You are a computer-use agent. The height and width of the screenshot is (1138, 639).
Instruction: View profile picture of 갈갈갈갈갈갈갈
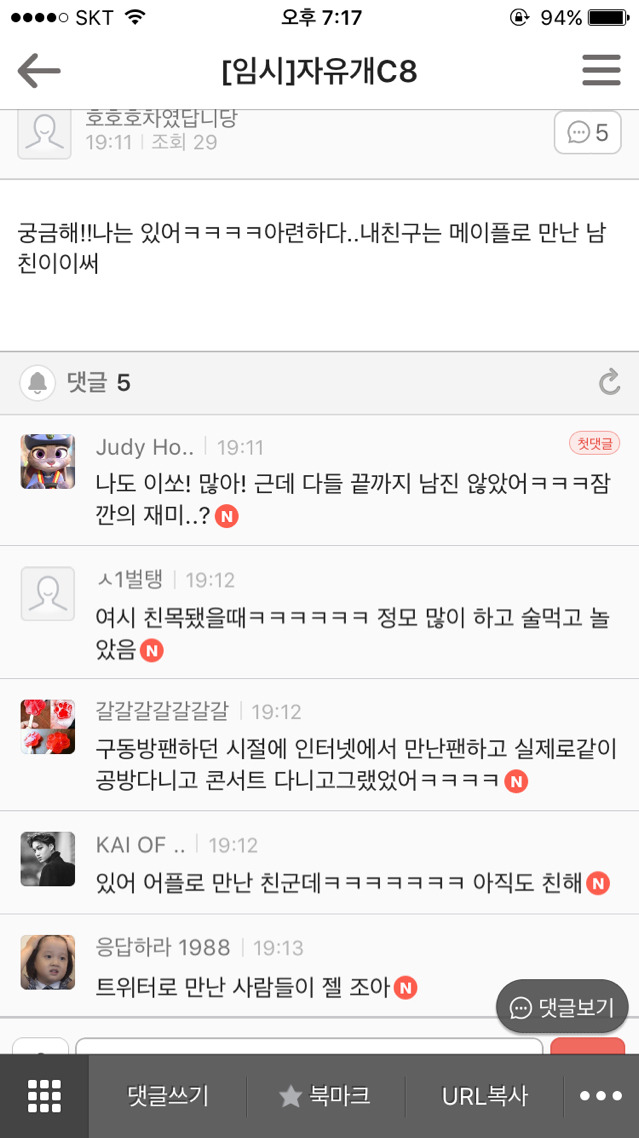coord(48,727)
